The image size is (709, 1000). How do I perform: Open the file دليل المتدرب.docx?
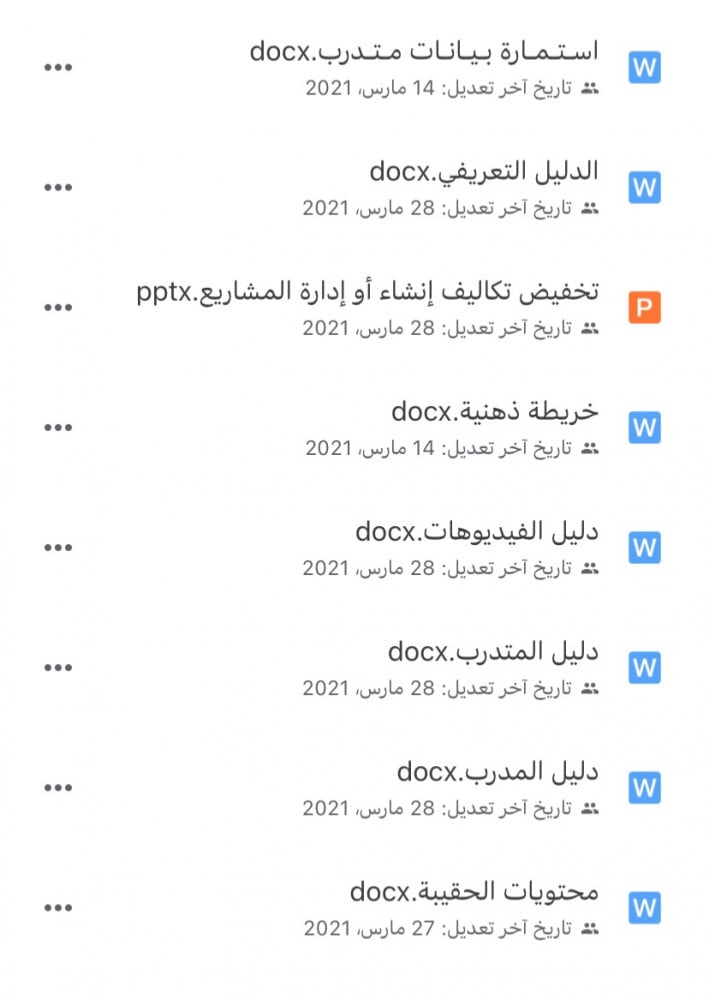pos(493,652)
